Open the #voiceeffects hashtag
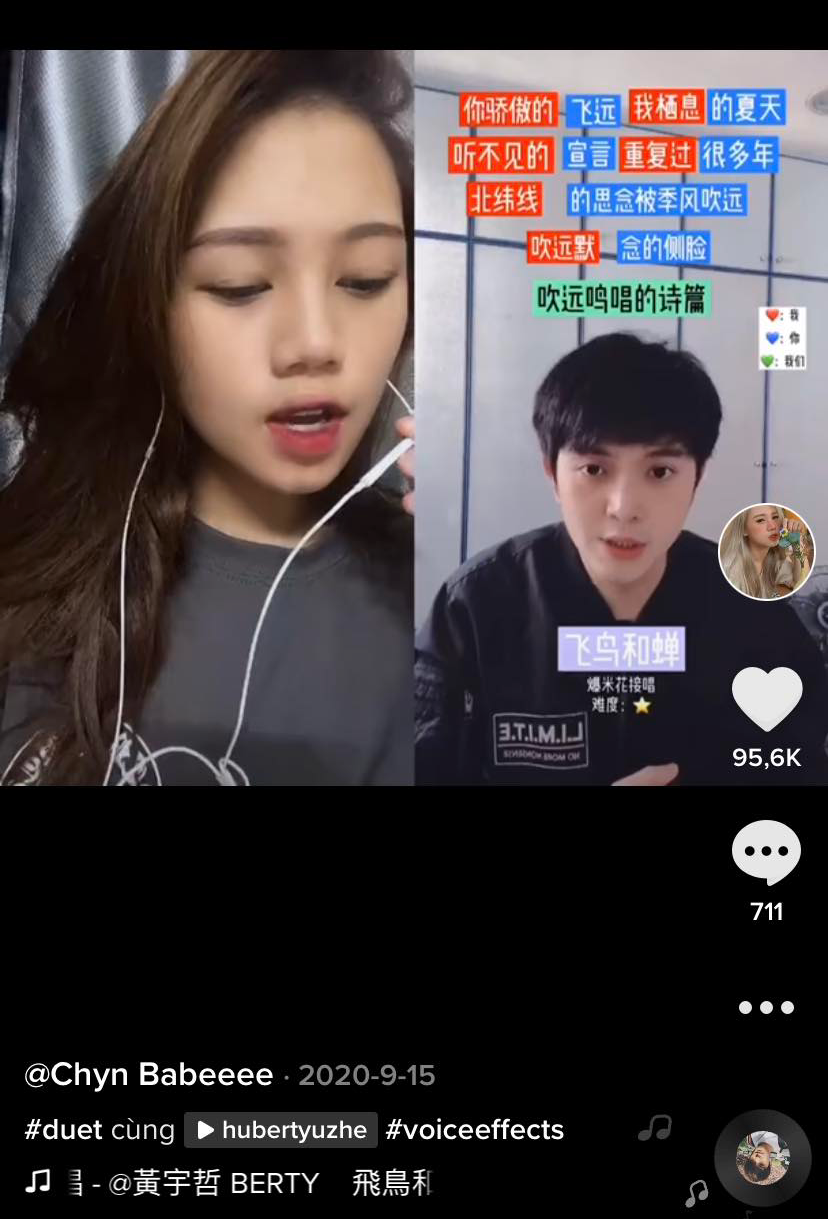 (474, 1130)
